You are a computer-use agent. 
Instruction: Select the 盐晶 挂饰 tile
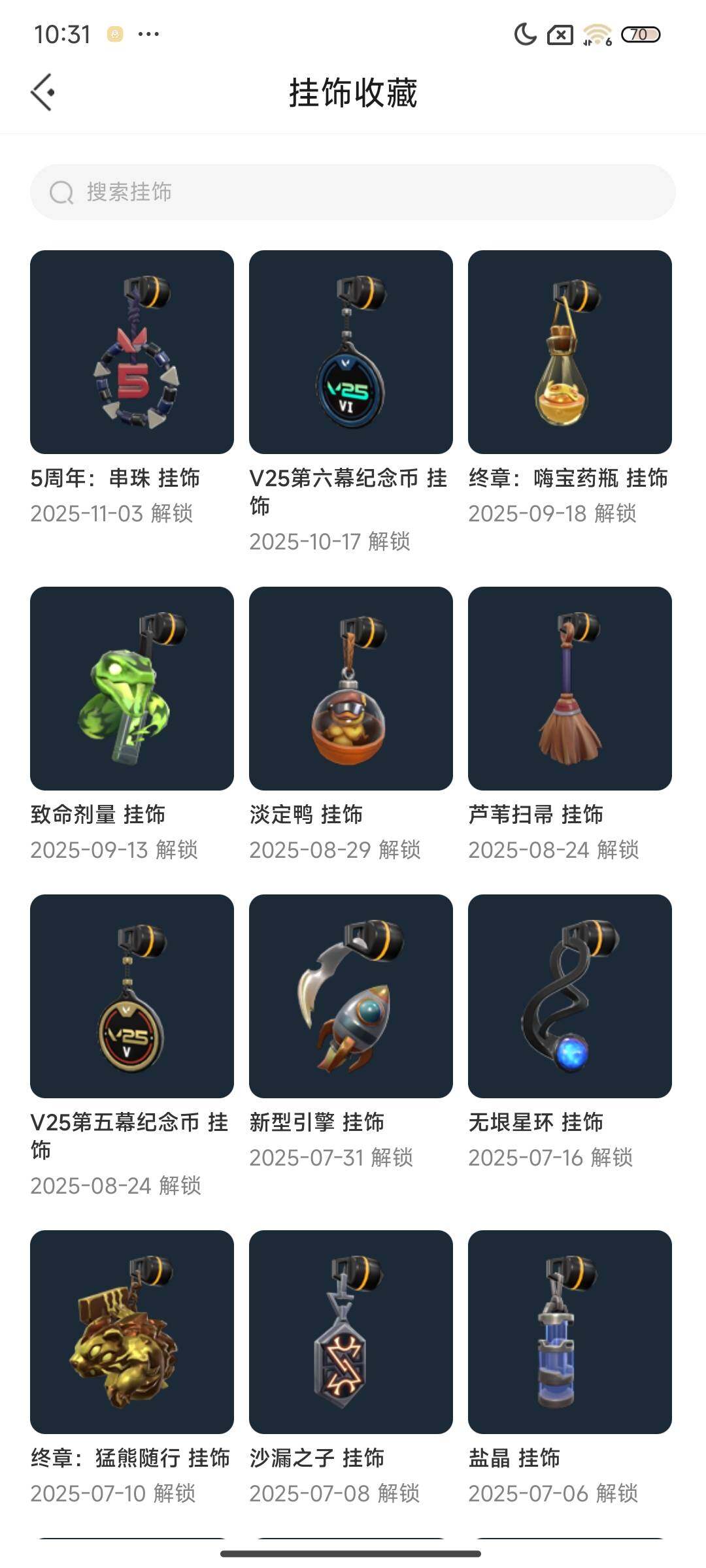coord(570,1332)
